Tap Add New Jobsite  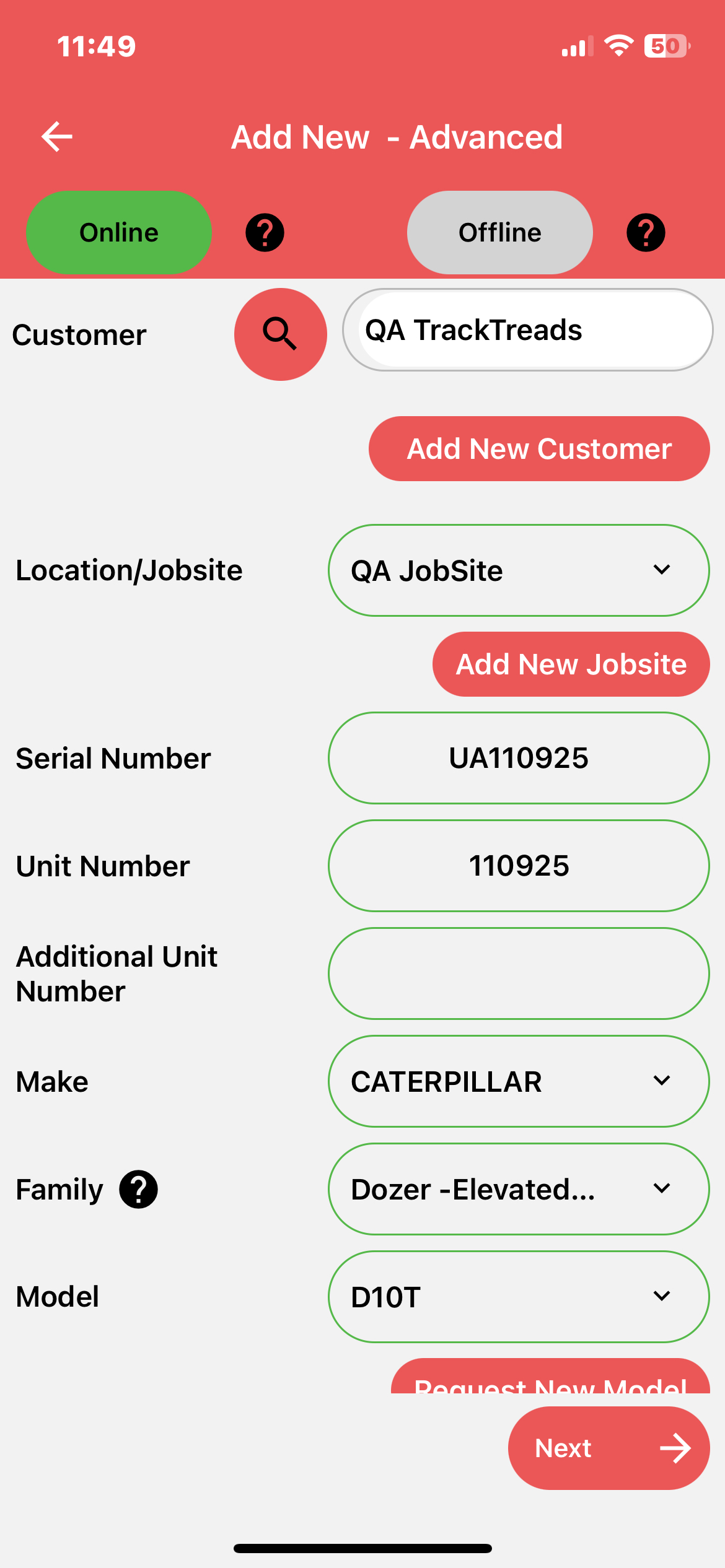[x=571, y=664]
